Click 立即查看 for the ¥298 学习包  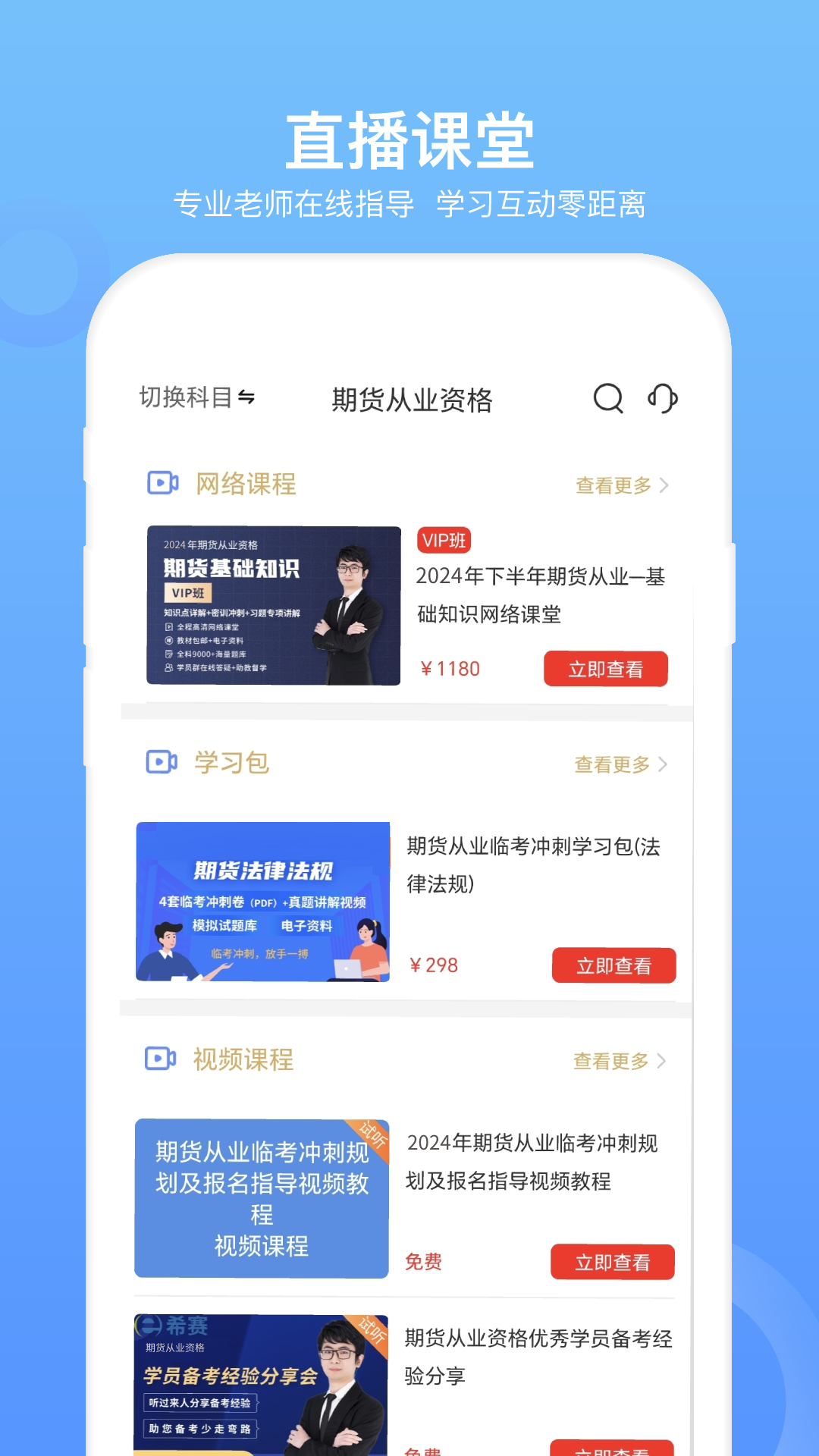(x=614, y=965)
